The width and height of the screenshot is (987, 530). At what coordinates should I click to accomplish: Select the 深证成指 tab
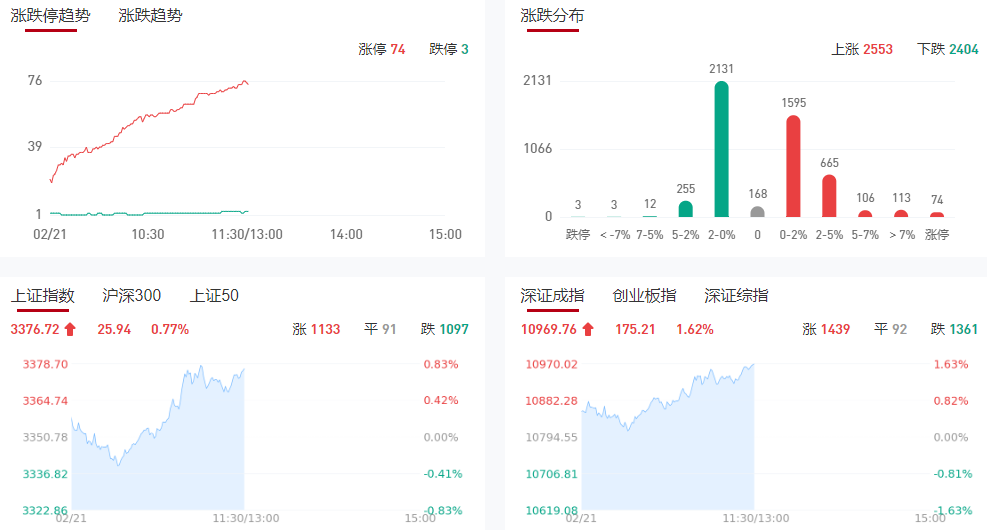coord(552,295)
